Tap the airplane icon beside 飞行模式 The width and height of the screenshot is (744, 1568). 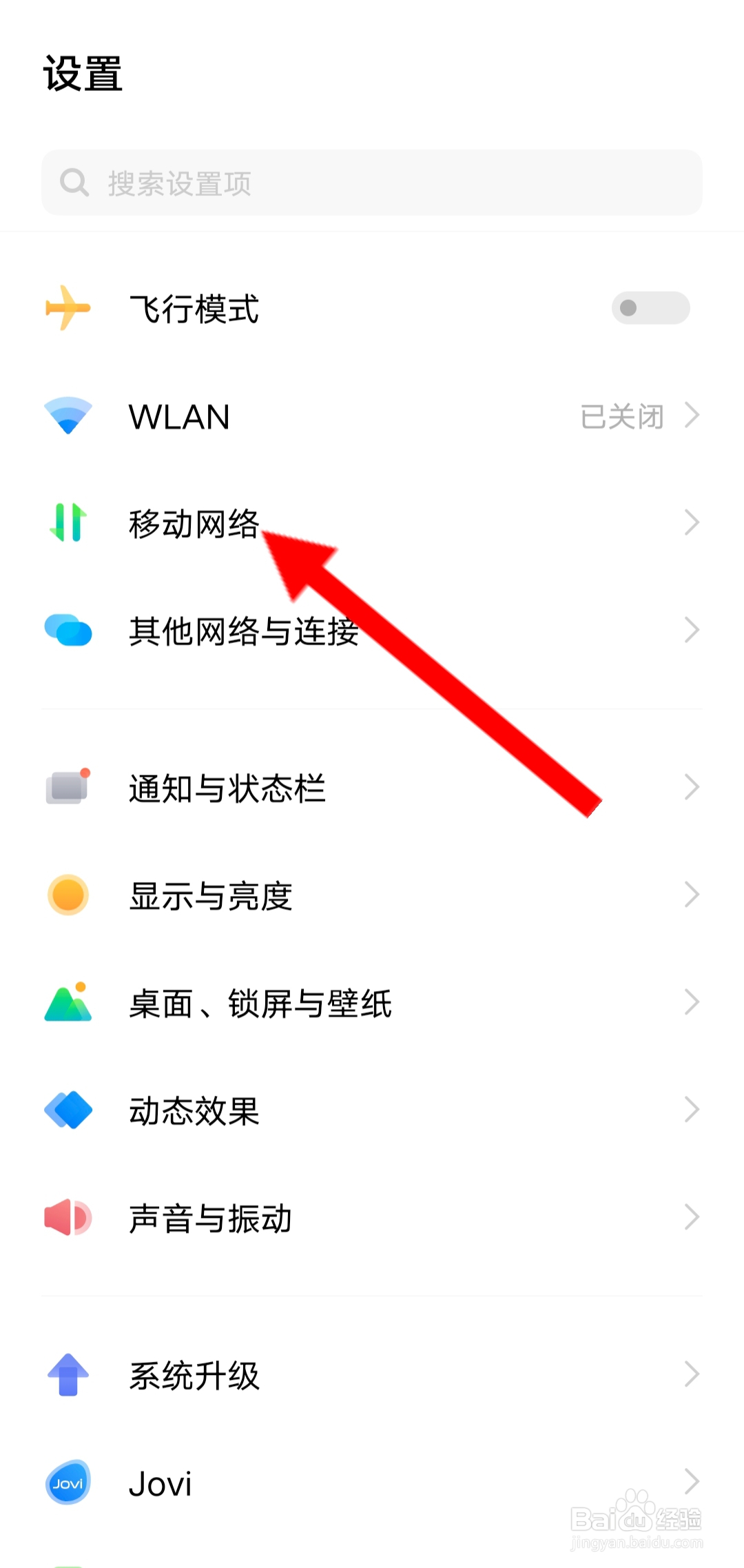[67, 308]
